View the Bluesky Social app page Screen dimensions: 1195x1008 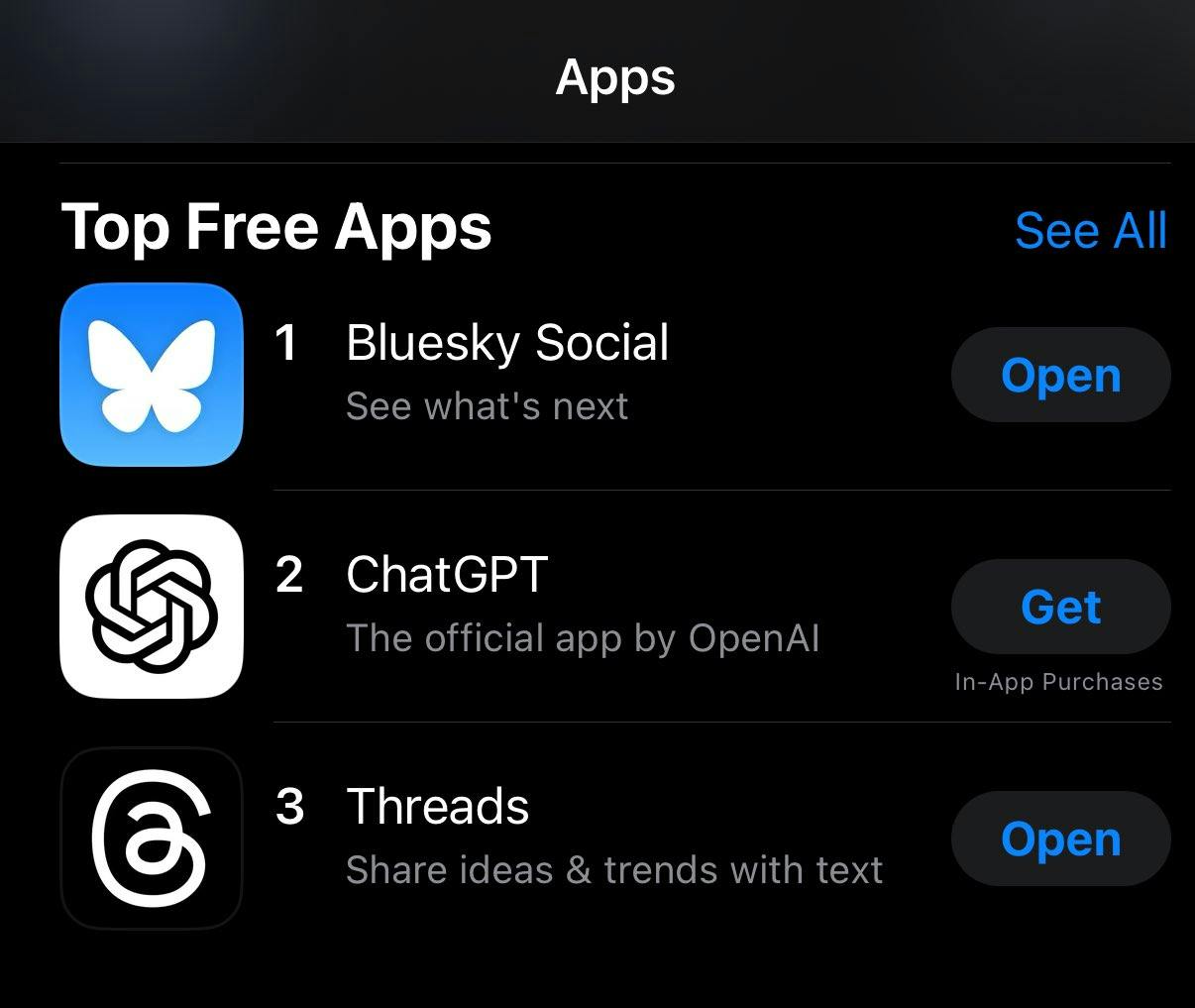506,344
